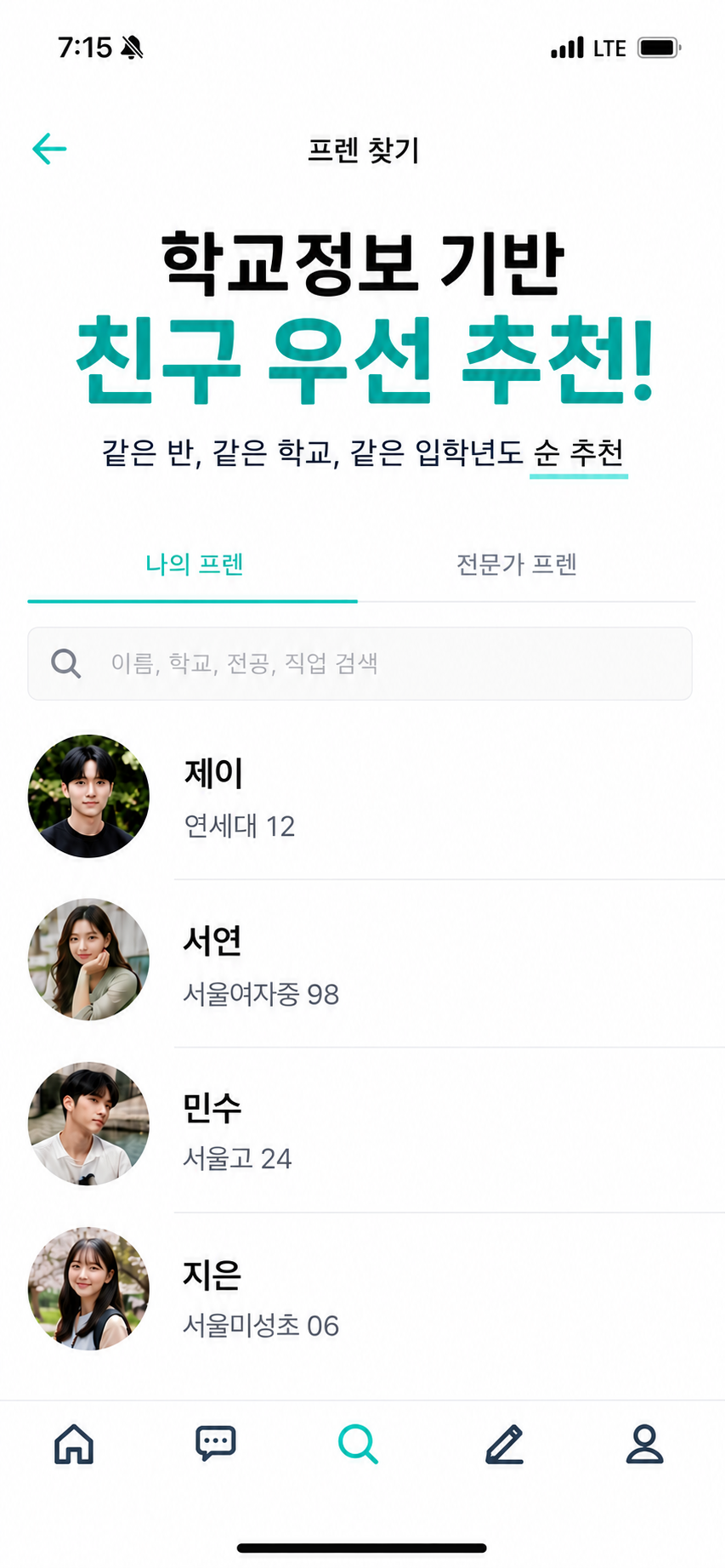Open 지은's profile from 서울미성초 06
This screenshot has width=725, height=1568.
[x=362, y=1296]
